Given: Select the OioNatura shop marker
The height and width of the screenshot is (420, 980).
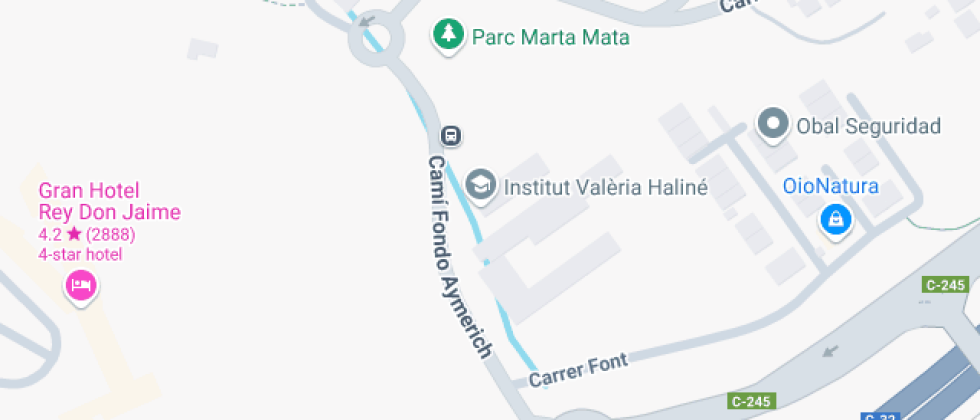Looking at the screenshot, I should coord(834,217).
